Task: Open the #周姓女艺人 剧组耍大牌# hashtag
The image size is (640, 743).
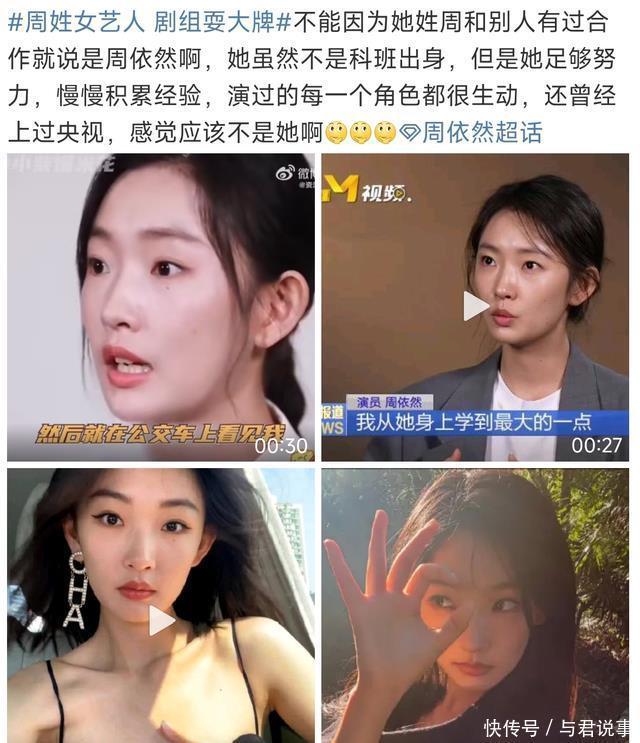Action: point(150,22)
